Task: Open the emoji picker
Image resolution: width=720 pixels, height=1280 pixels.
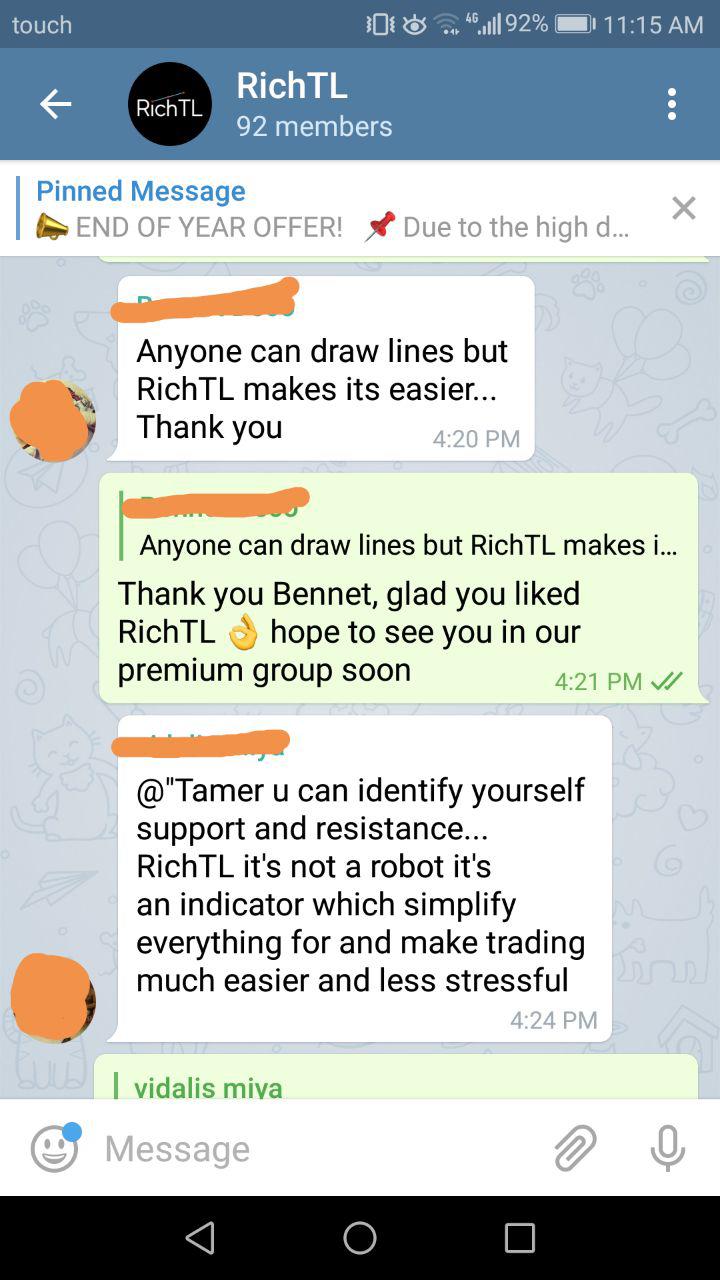Action: coord(54,1148)
